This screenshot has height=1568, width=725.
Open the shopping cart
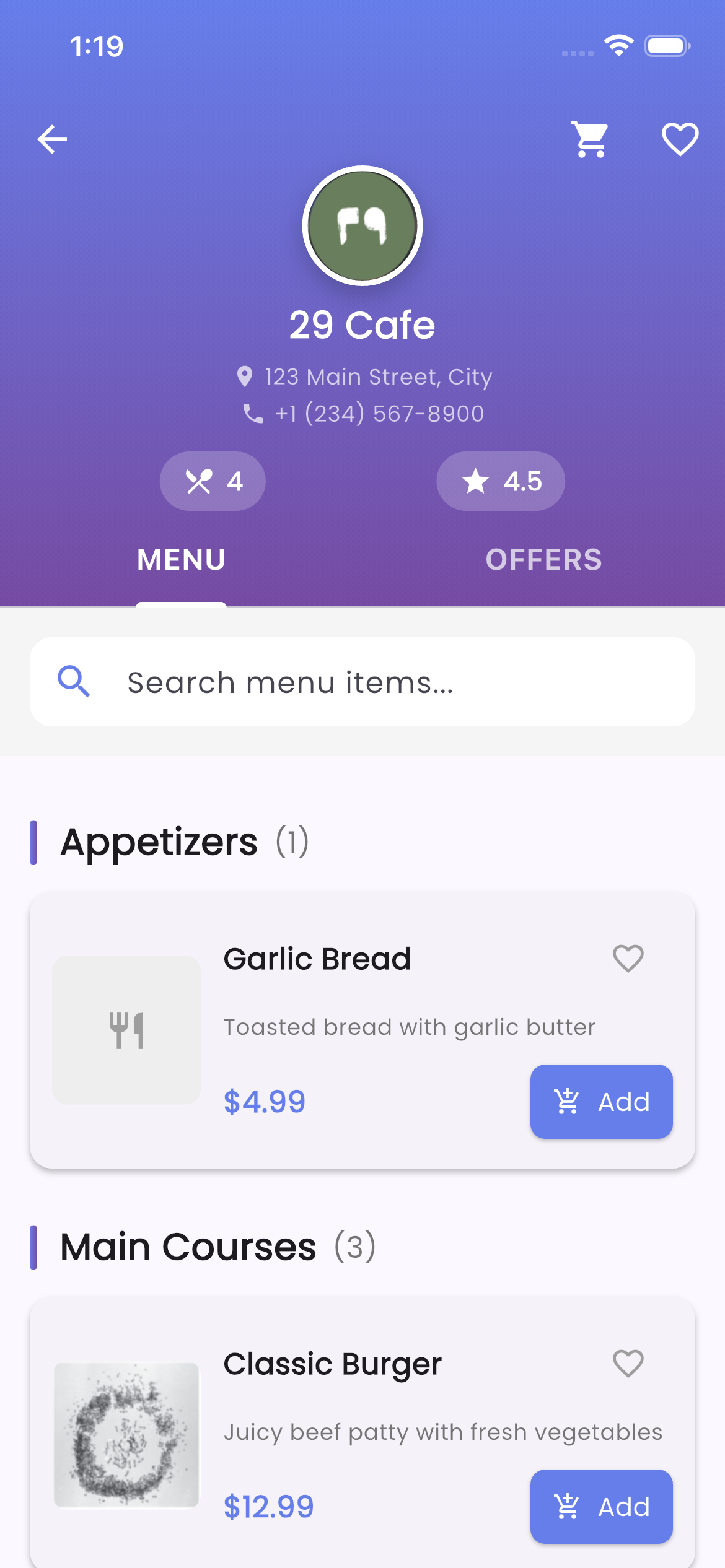click(589, 139)
